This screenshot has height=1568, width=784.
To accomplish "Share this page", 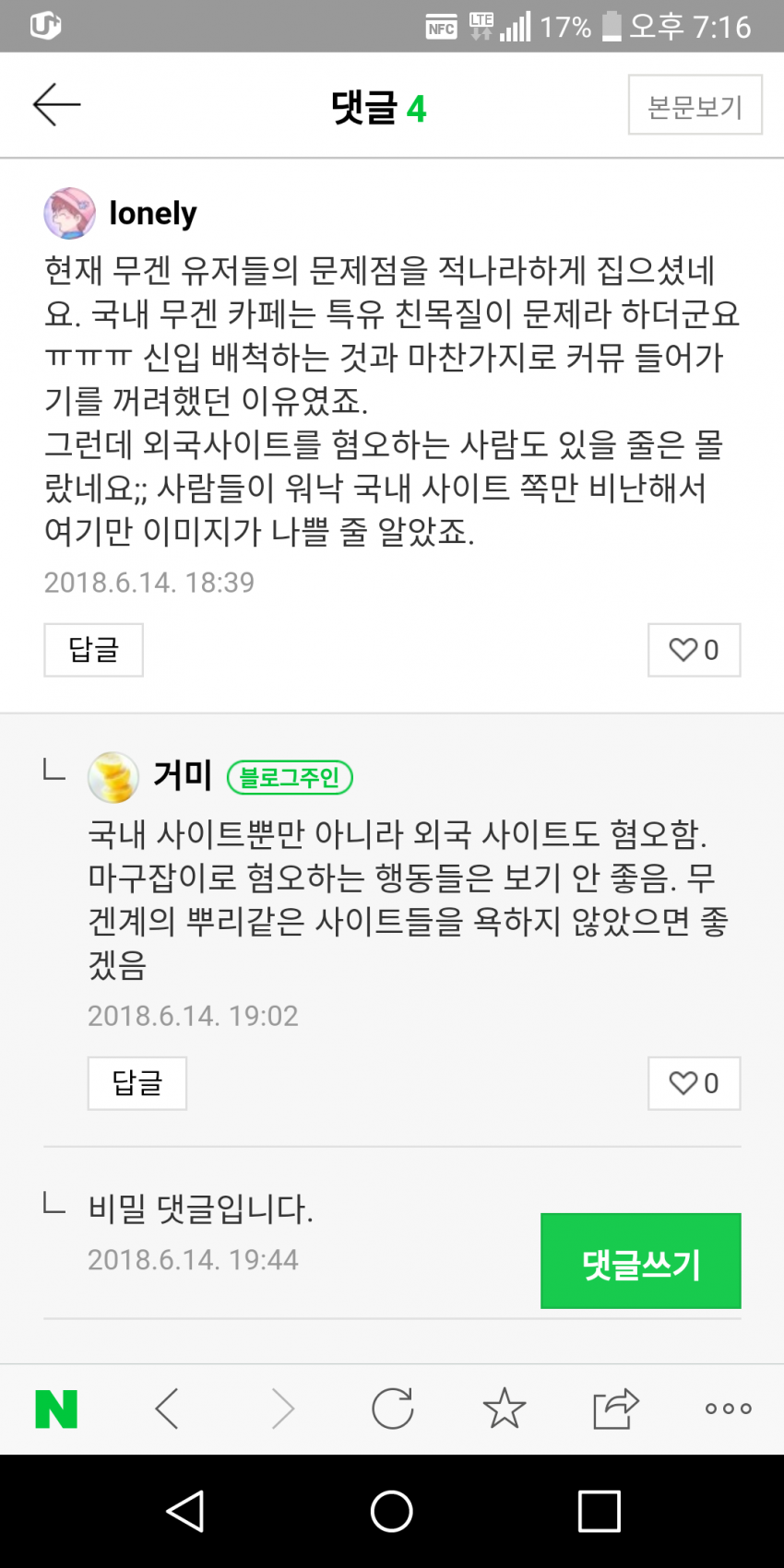I will point(615,1409).
